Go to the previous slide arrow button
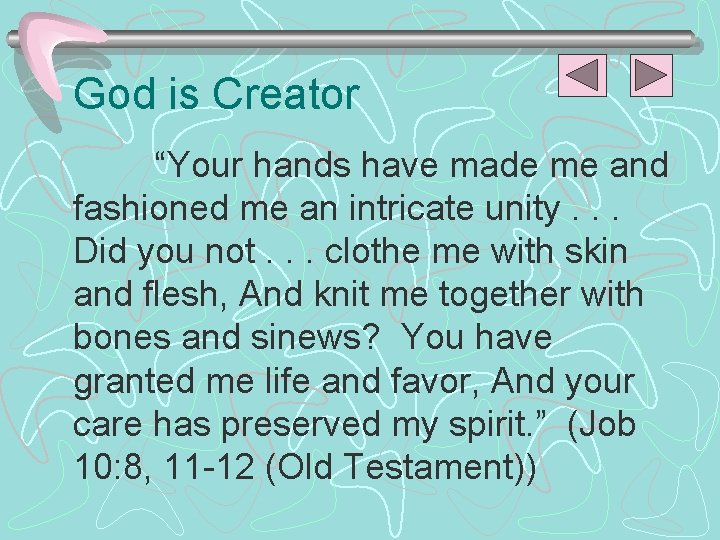The height and width of the screenshot is (540, 720). pos(582,75)
